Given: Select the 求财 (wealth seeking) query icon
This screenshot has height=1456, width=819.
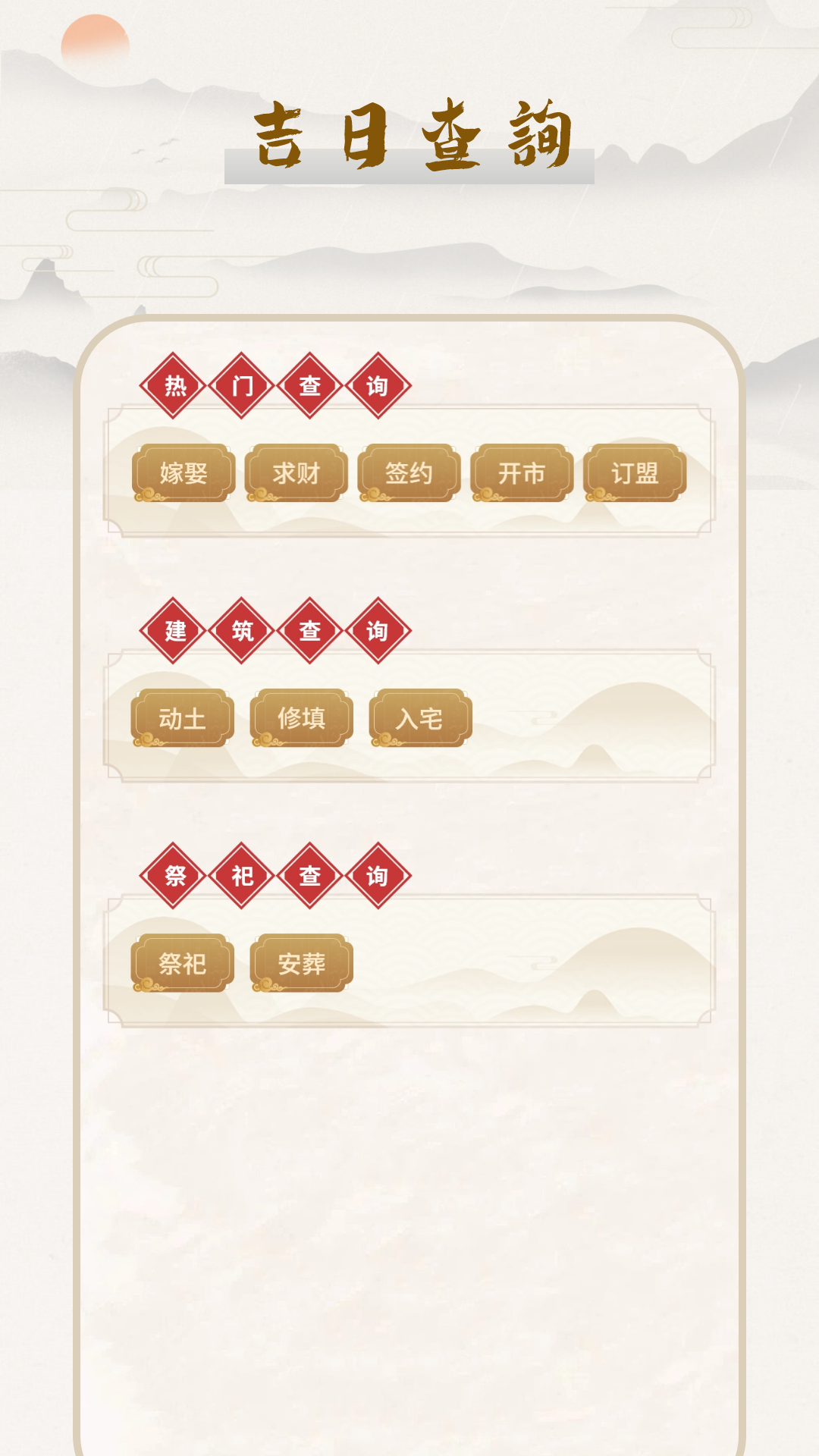Looking at the screenshot, I should (297, 472).
